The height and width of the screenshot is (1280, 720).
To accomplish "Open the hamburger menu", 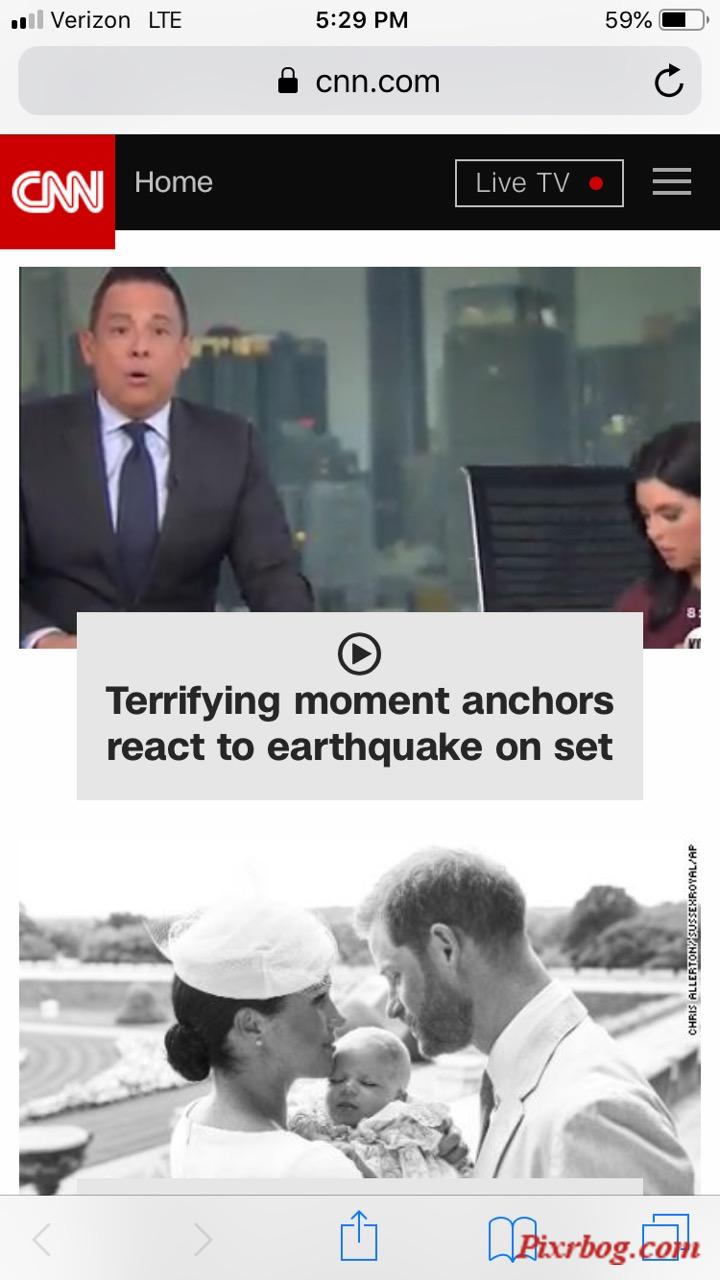I will coord(671,182).
